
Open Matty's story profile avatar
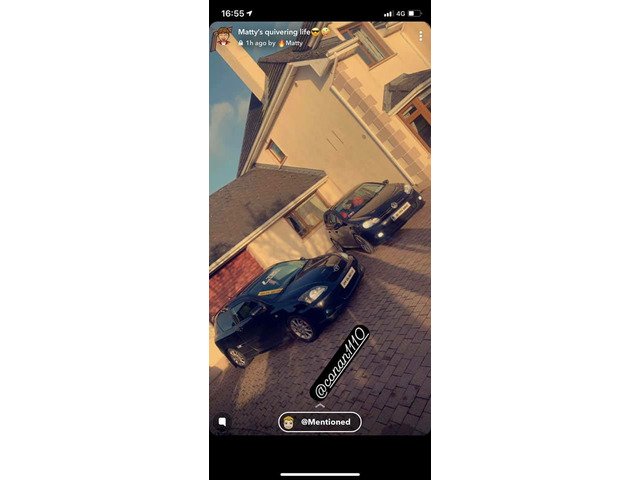tap(222, 37)
